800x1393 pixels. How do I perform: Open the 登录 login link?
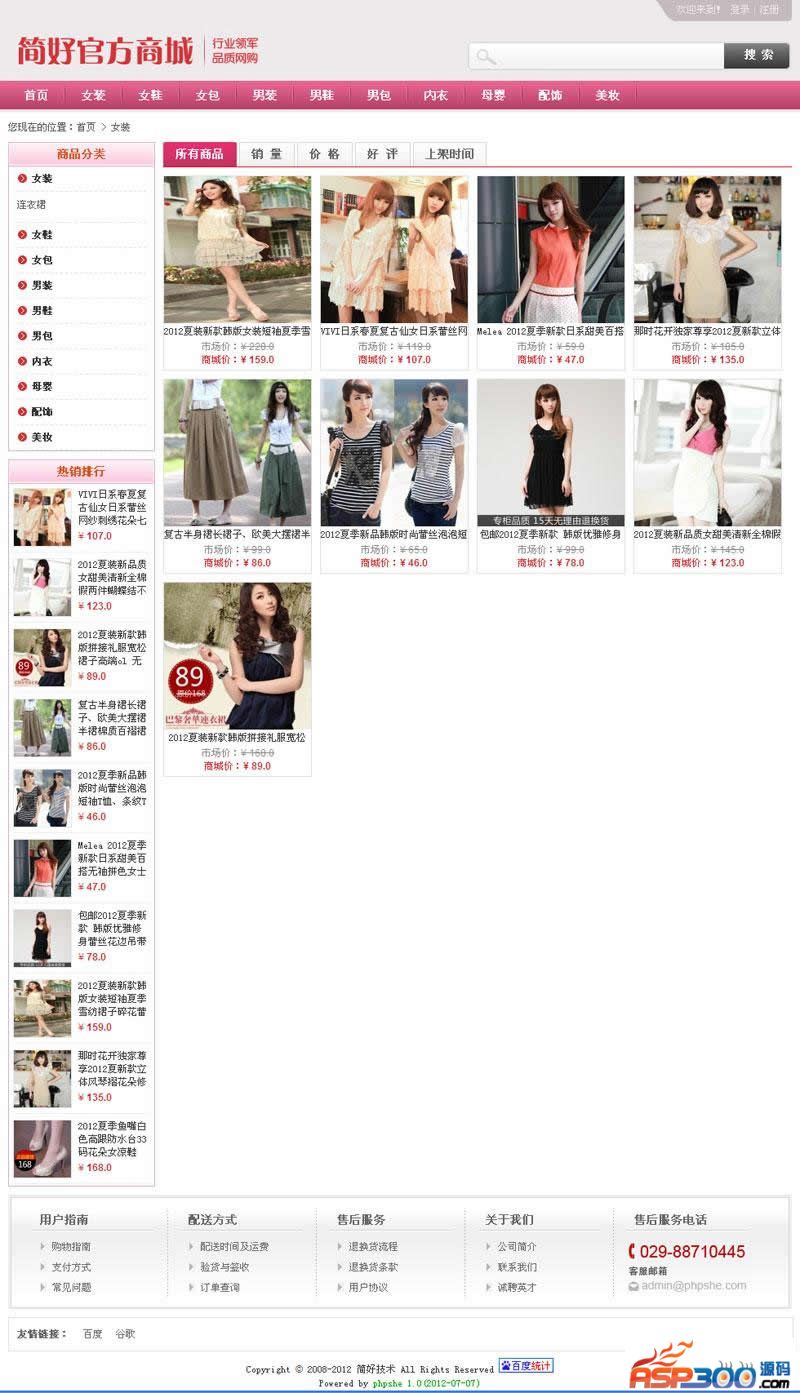739,9
